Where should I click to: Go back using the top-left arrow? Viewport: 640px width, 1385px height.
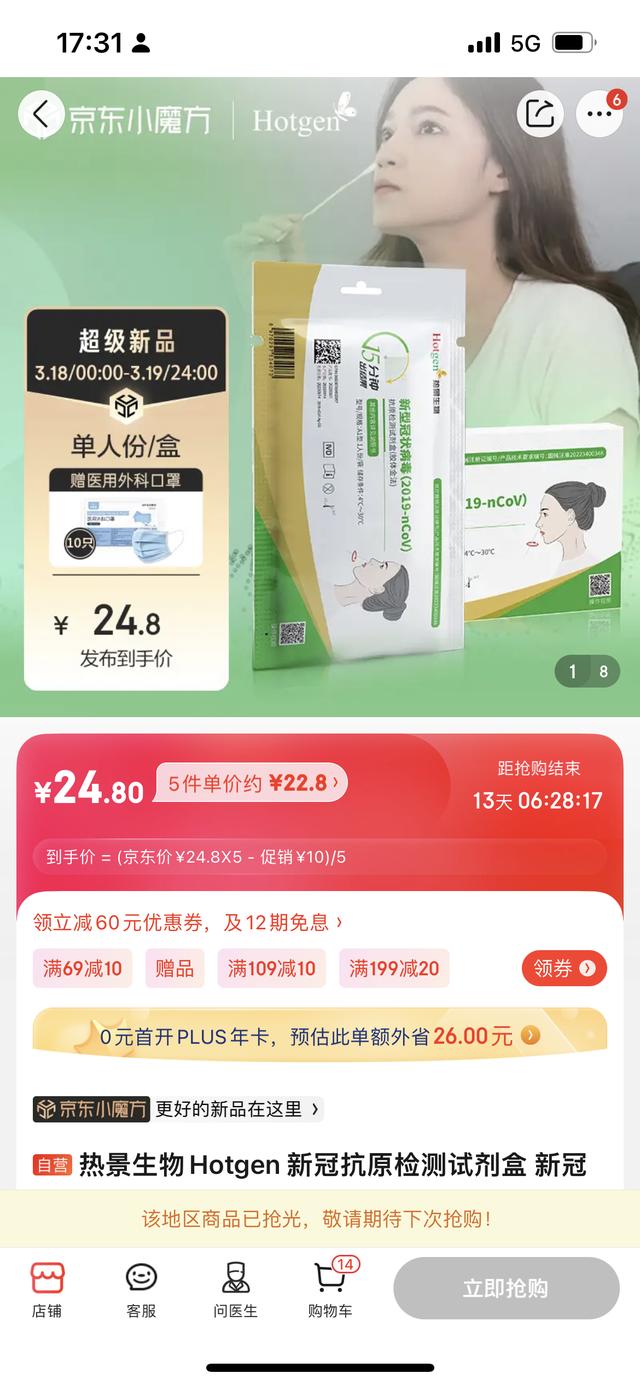(40, 114)
